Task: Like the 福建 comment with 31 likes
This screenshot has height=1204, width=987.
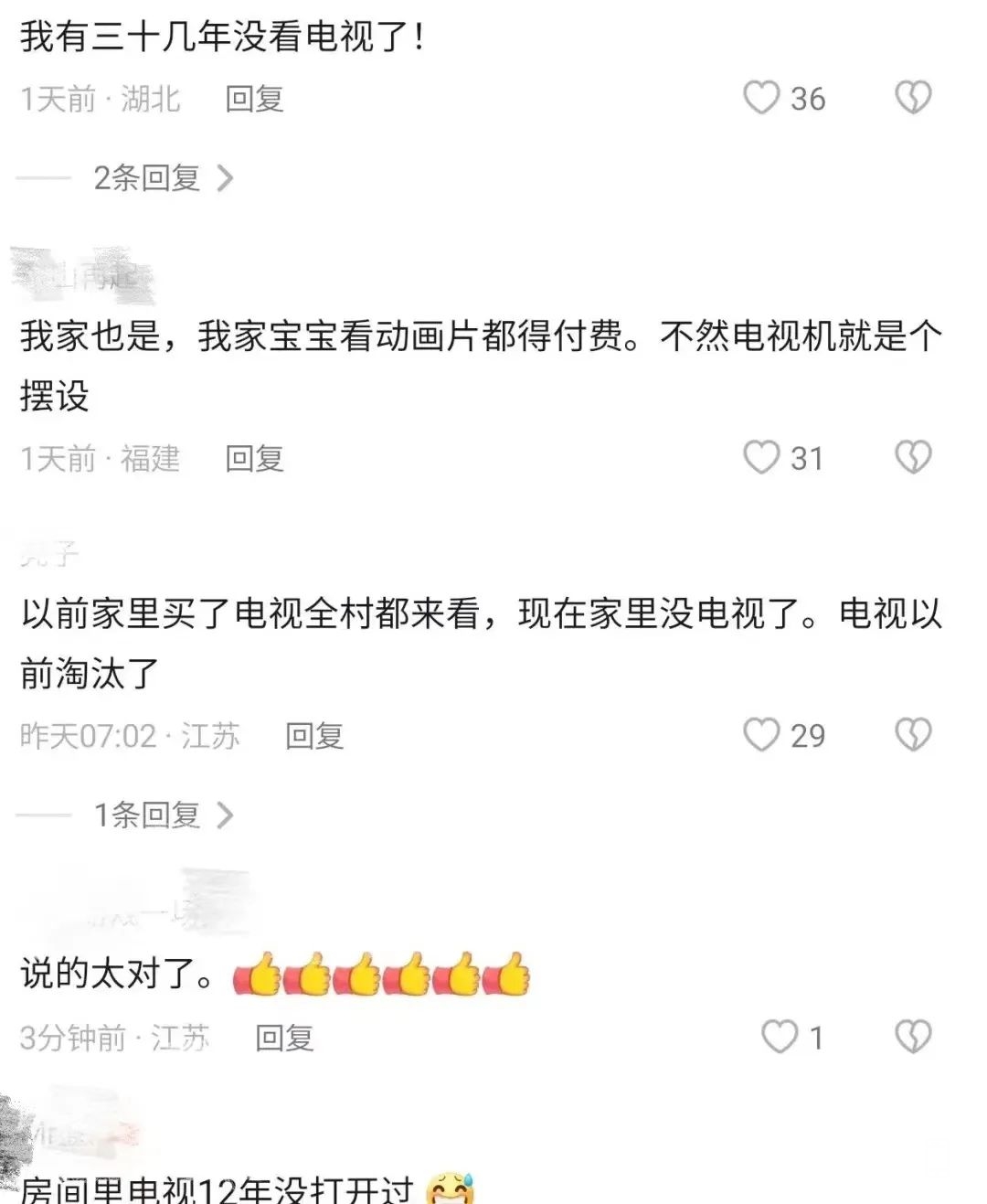Action: click(x=761, y=457)
